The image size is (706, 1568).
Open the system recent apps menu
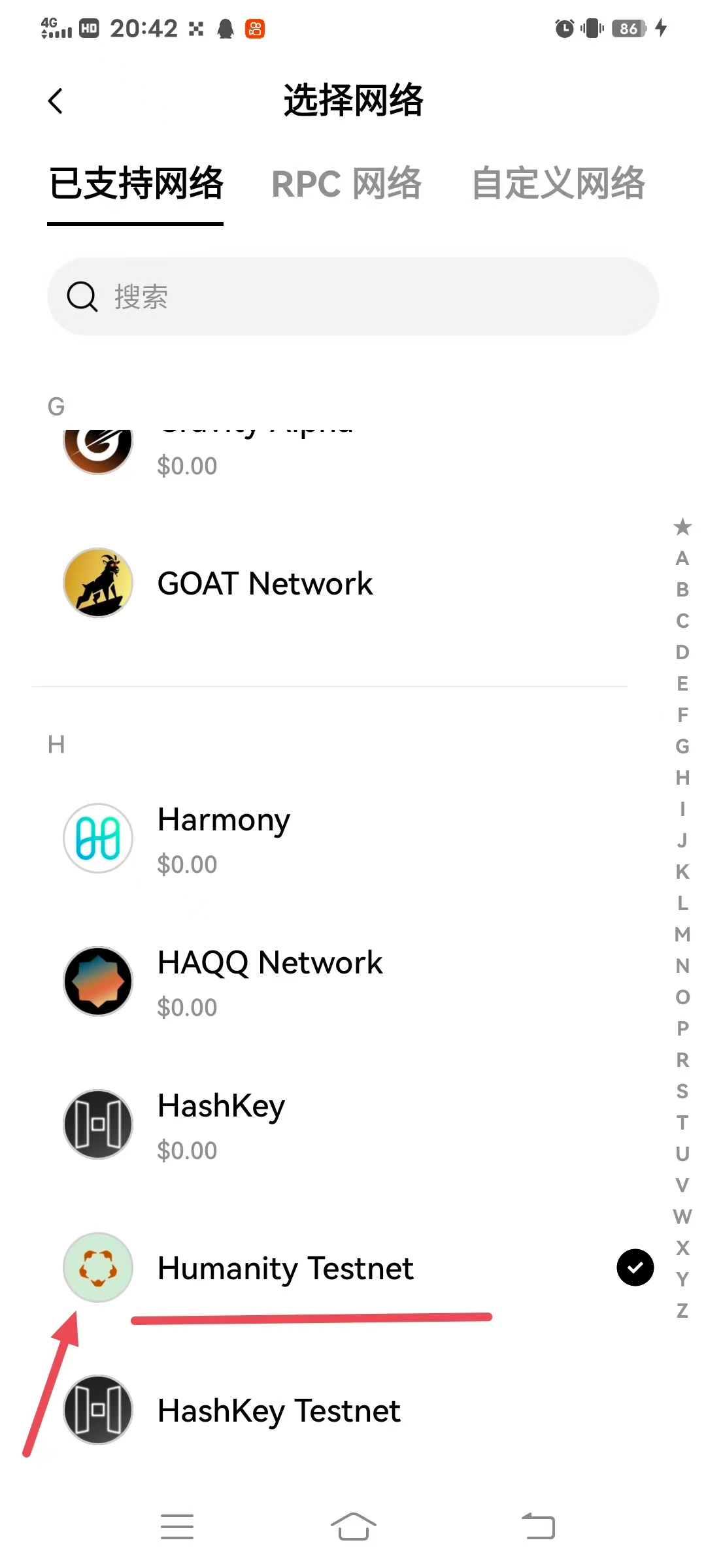pos(177,1527)
